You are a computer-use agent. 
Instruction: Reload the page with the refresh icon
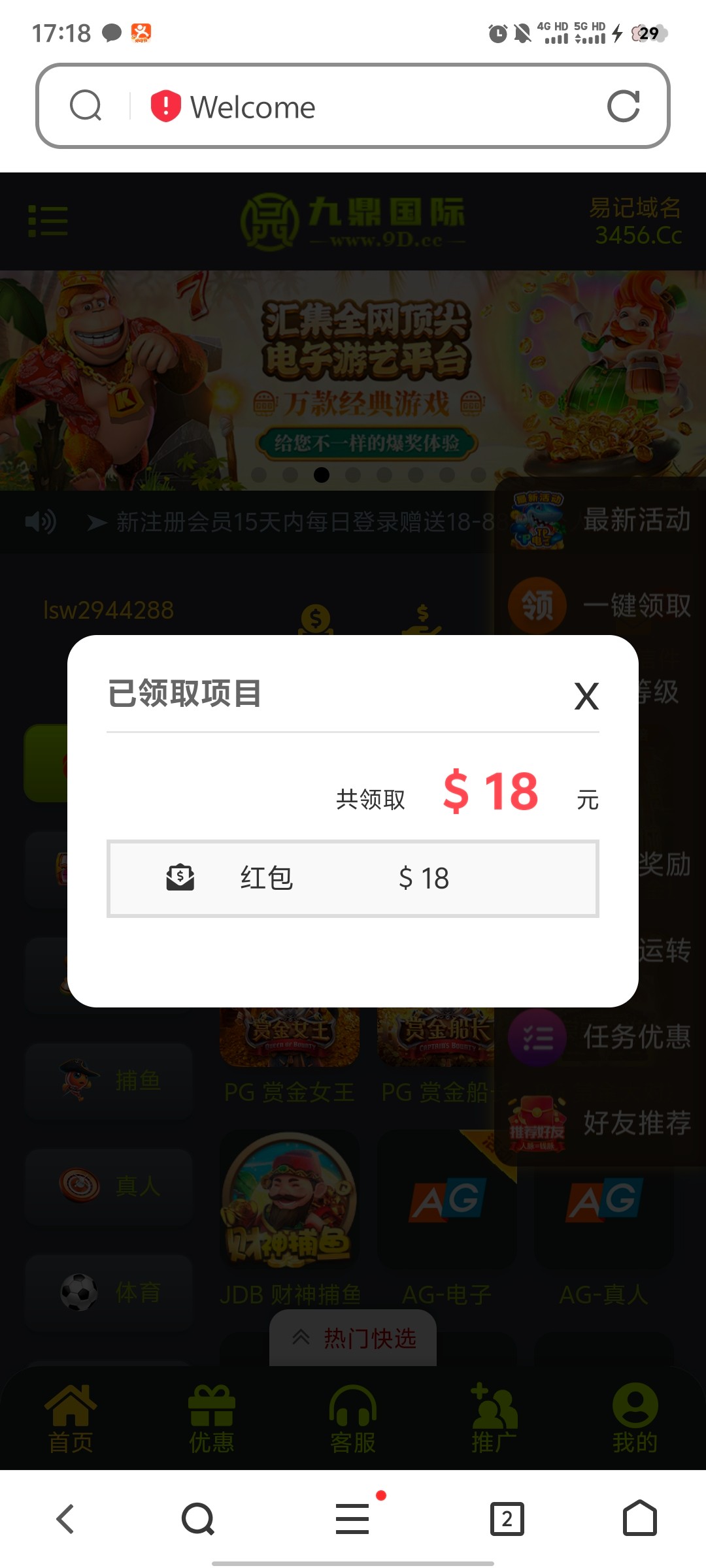click(623, 106)
